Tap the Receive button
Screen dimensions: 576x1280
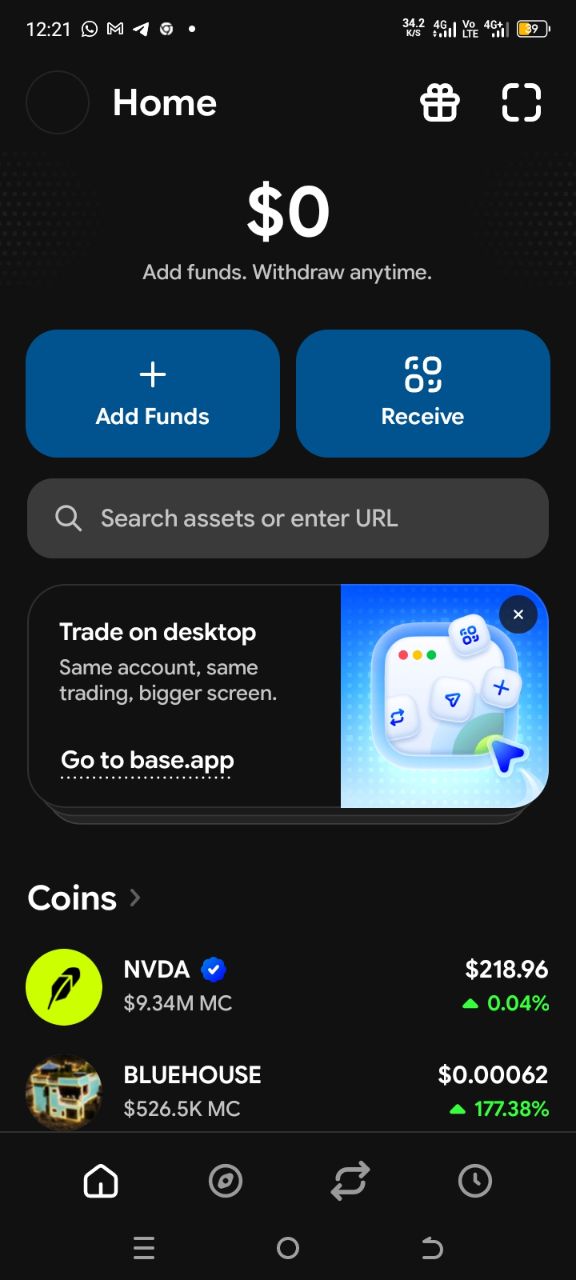click(x=423, y=393)
